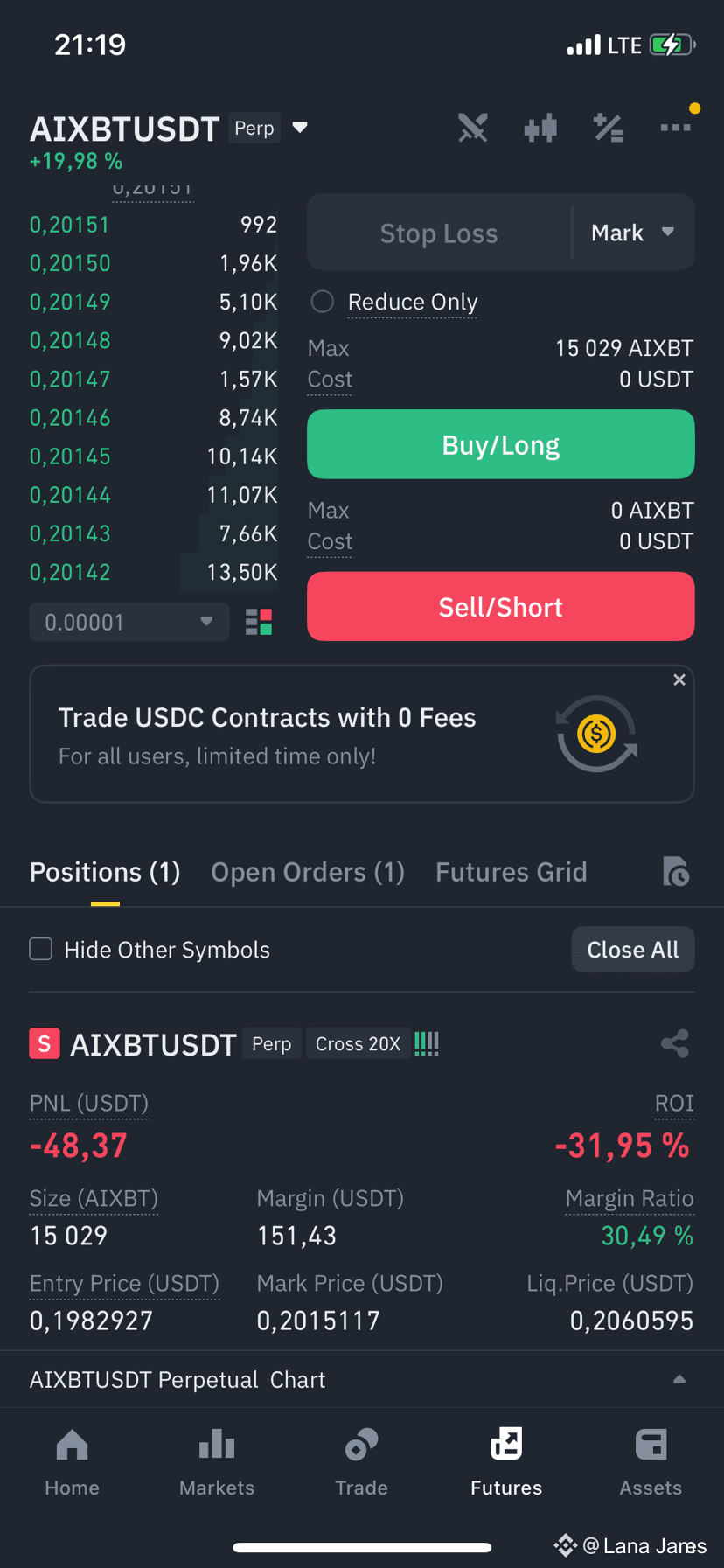This screenshot has width=724, height=1568.
Task: Check the Hide Other Symbols box
Action: coord(41,949)
